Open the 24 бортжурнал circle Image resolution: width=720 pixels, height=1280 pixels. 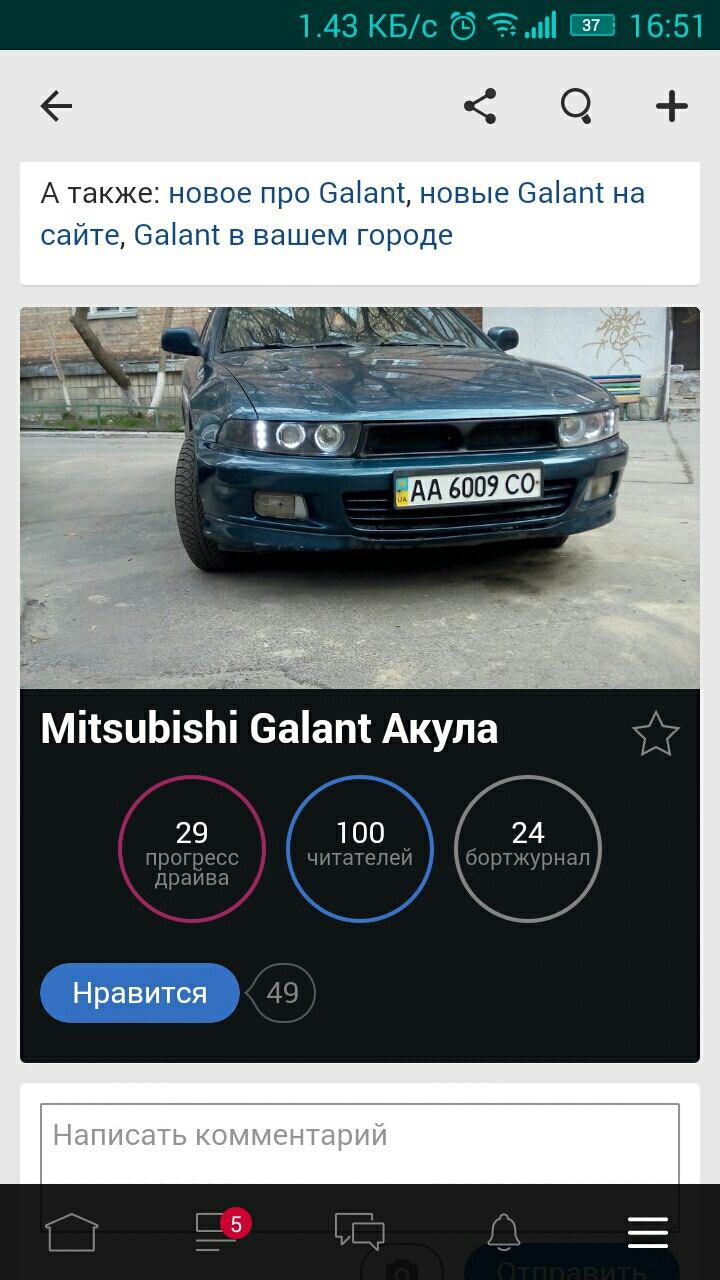pyautogui.click(x=528, y=849)
